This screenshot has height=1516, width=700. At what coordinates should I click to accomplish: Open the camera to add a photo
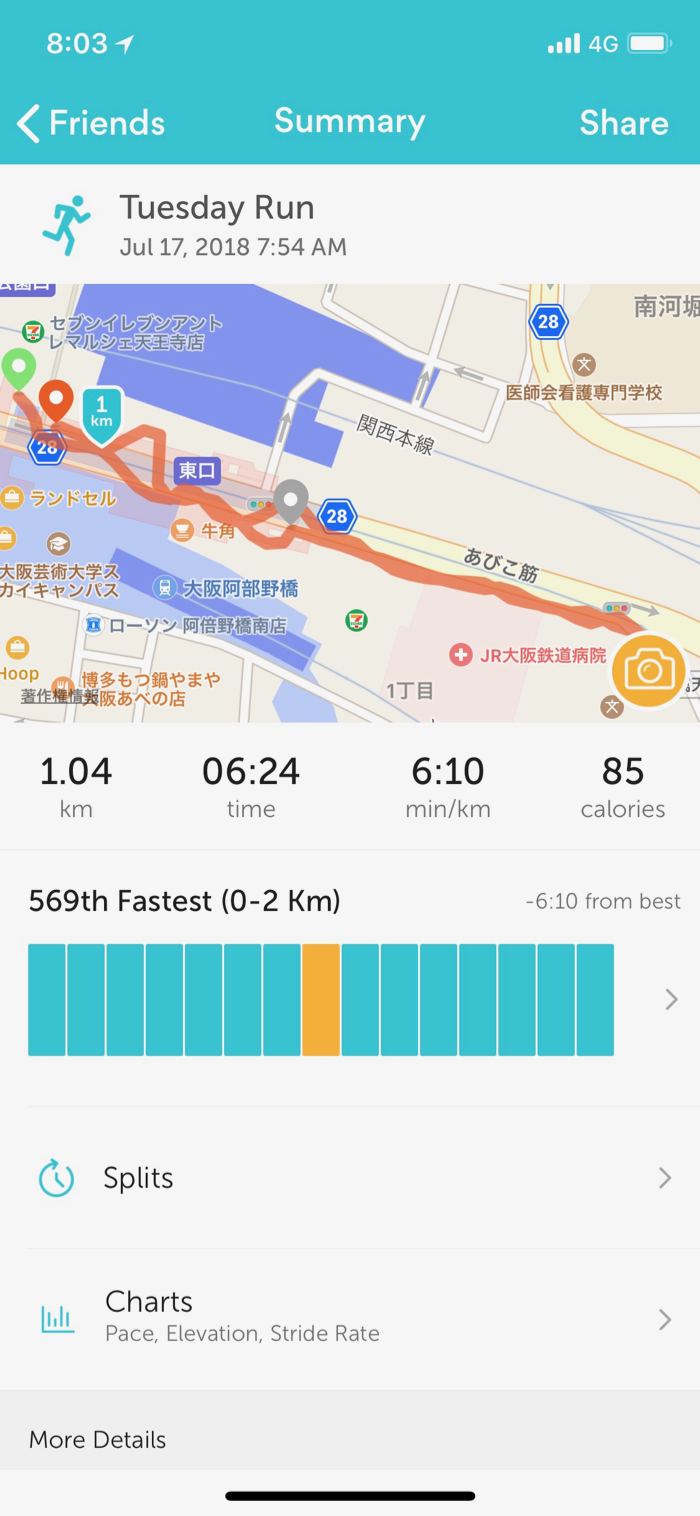coord(649,671)
